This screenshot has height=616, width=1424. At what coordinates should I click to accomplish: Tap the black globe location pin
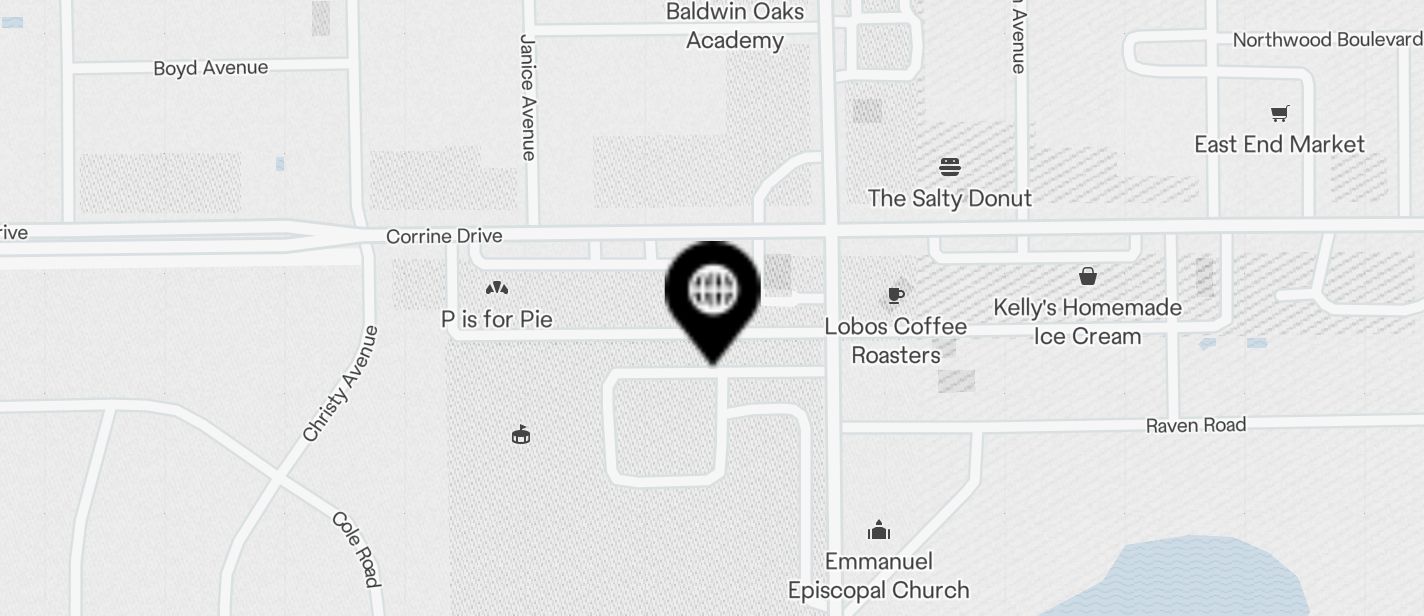pos(713,292)
